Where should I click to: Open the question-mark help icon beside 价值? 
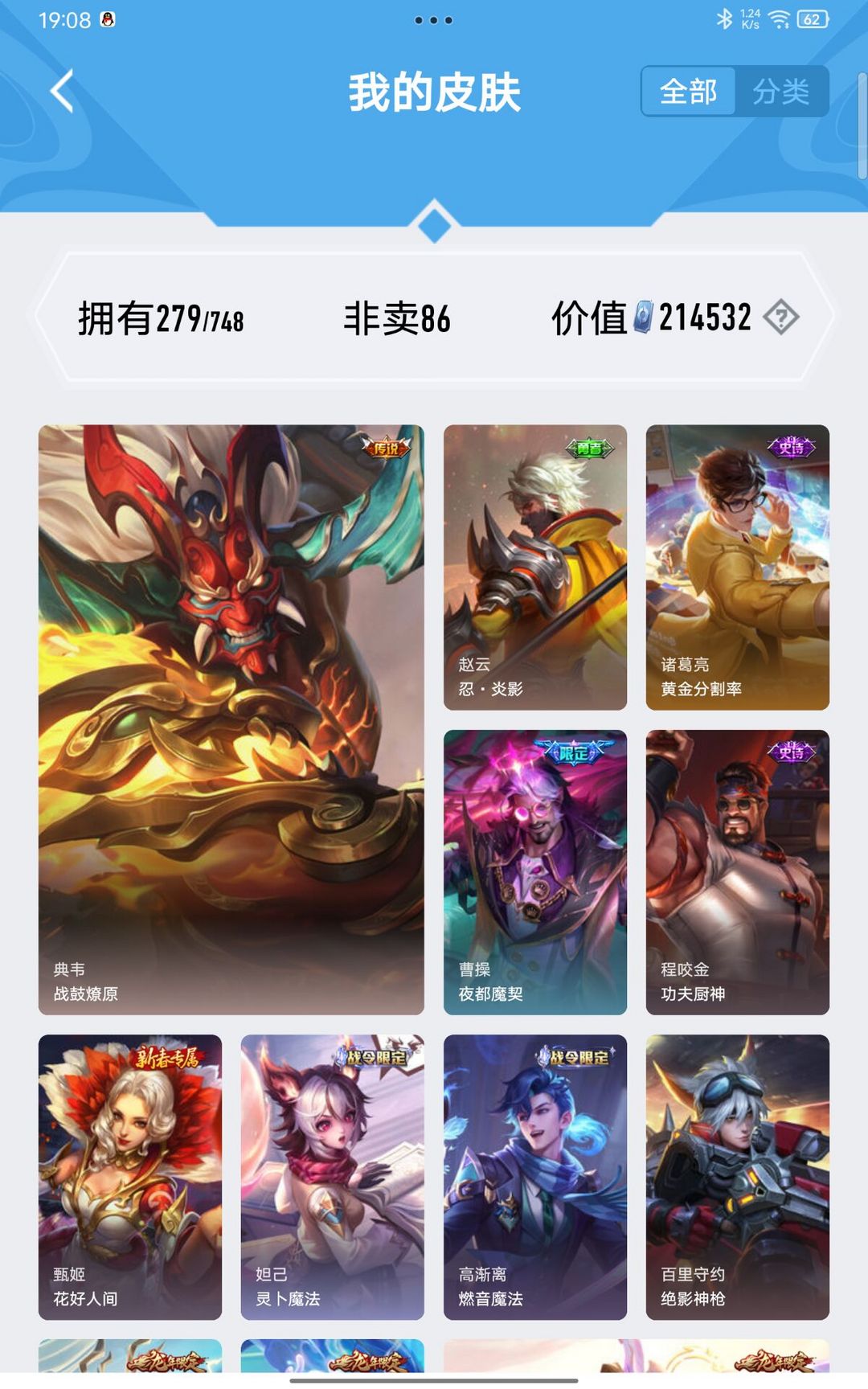tap(780, 318)
